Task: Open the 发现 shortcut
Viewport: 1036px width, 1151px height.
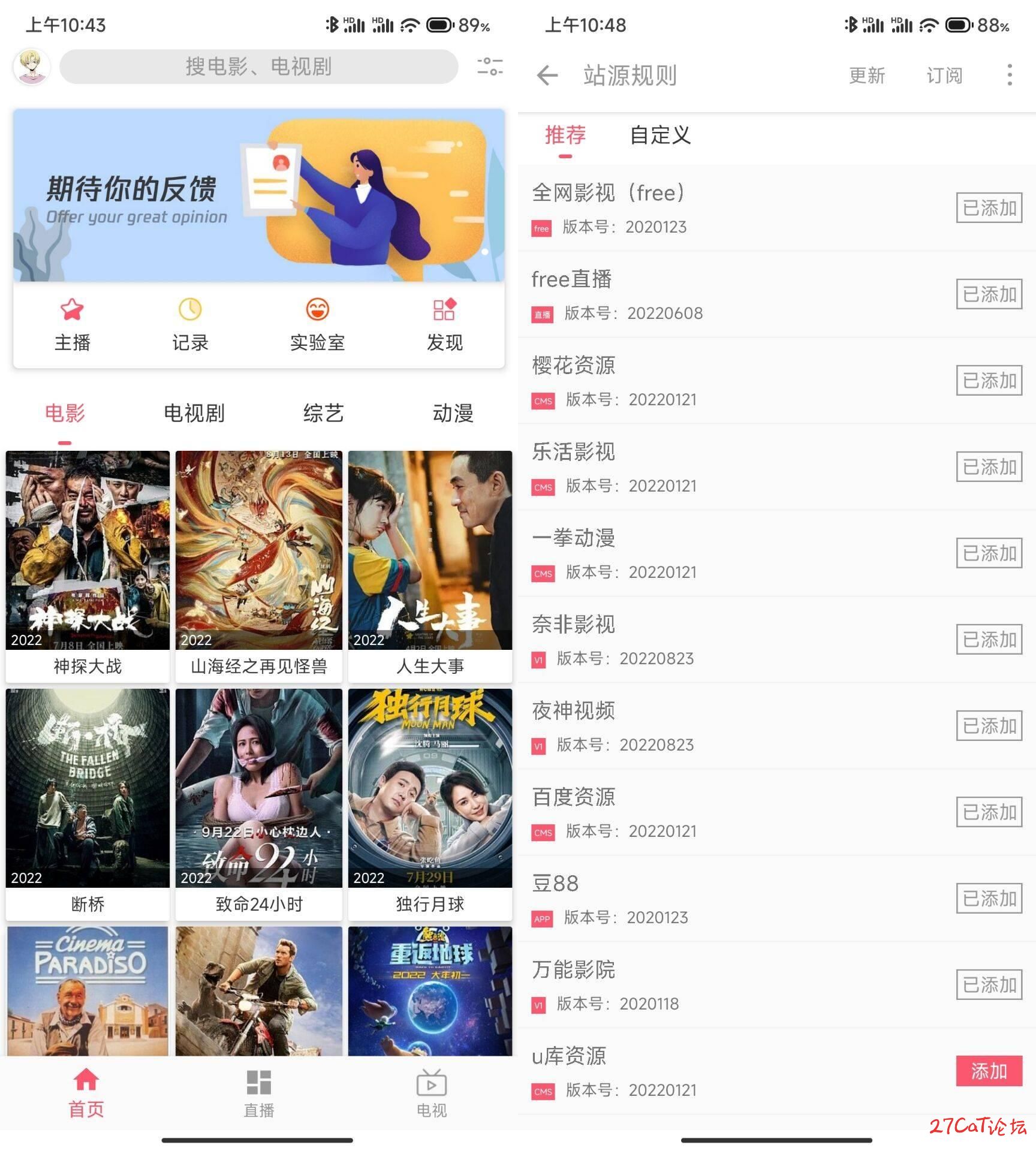Action: [444, 326]
